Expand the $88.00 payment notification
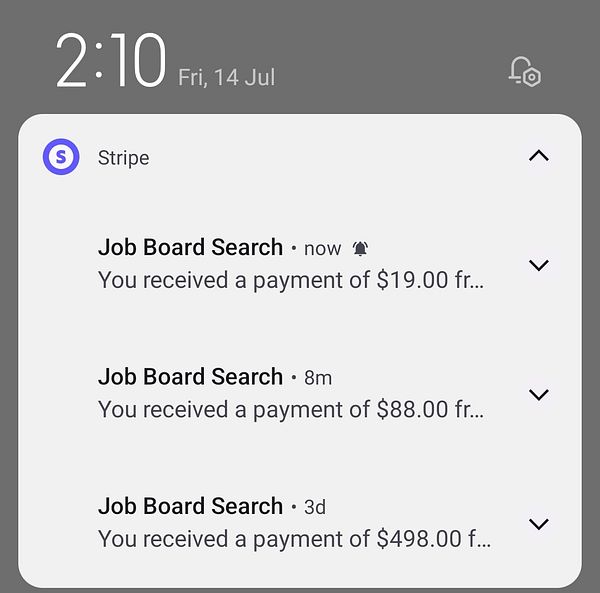This screenshot has width=600, height=593. (x=538, y=395)
